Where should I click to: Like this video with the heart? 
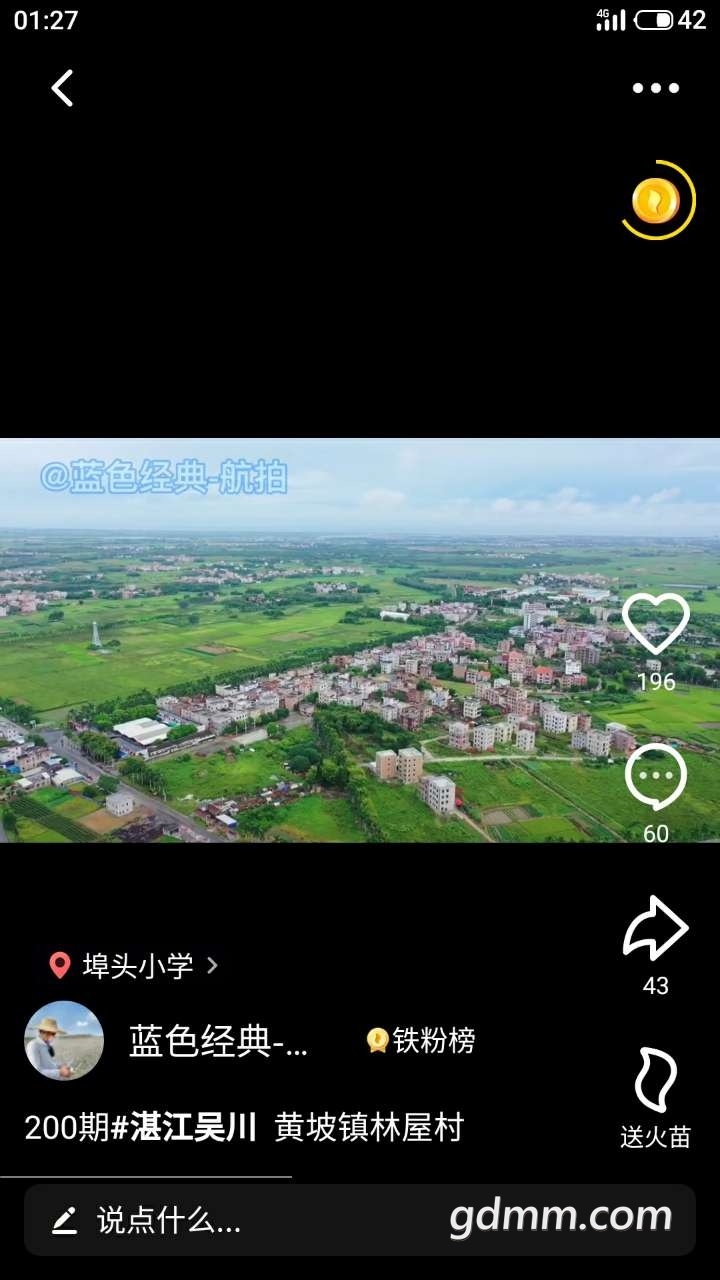click(656, 624)
